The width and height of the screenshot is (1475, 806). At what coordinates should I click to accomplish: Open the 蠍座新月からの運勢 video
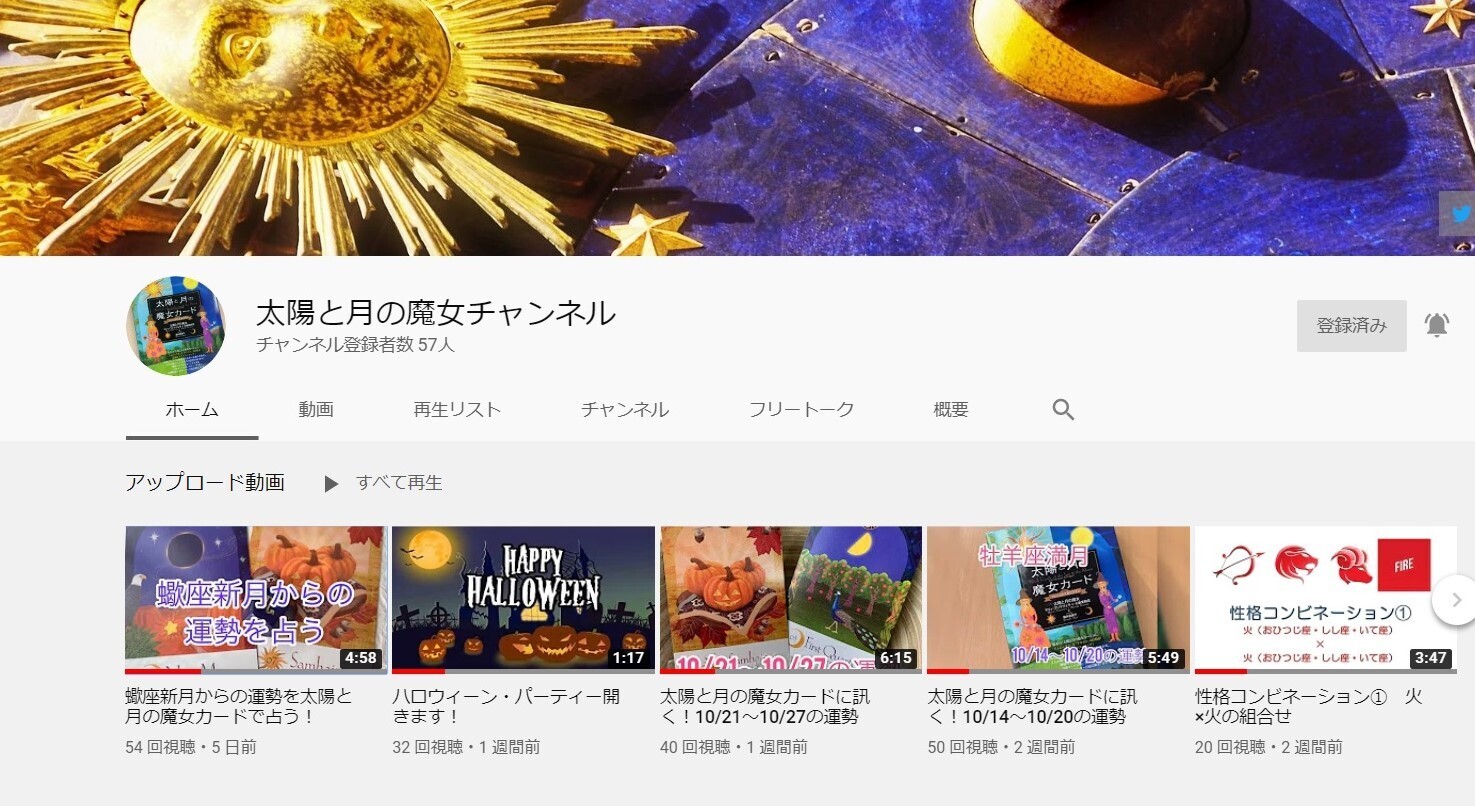256,599
